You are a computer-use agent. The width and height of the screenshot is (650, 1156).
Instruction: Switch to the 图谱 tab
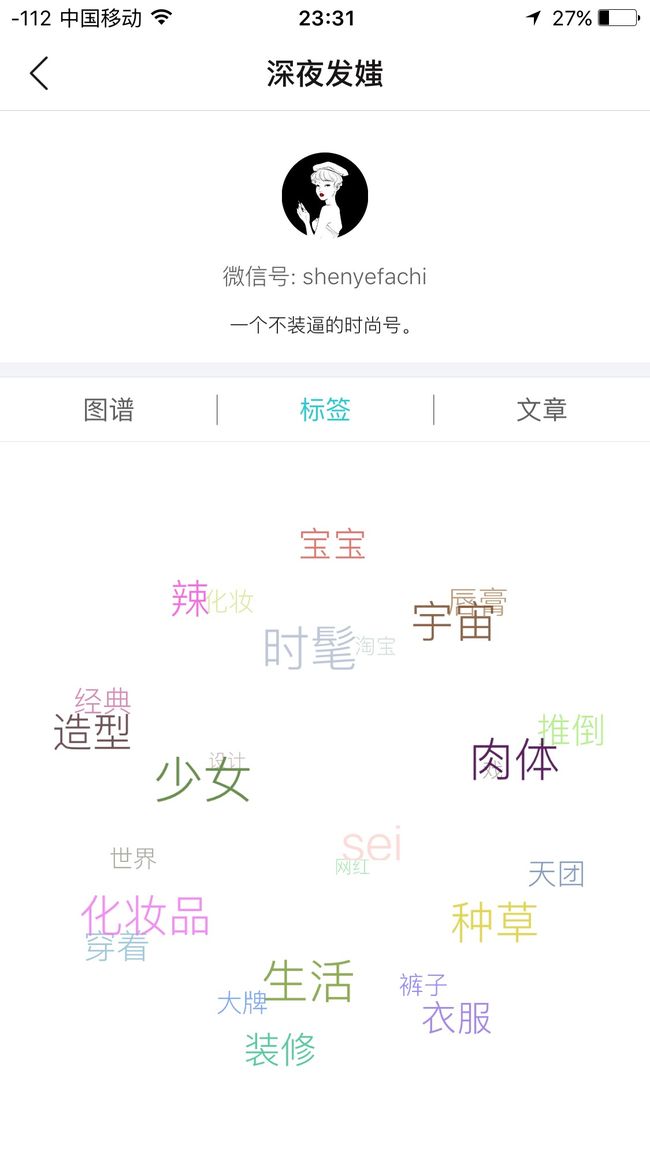108,410
